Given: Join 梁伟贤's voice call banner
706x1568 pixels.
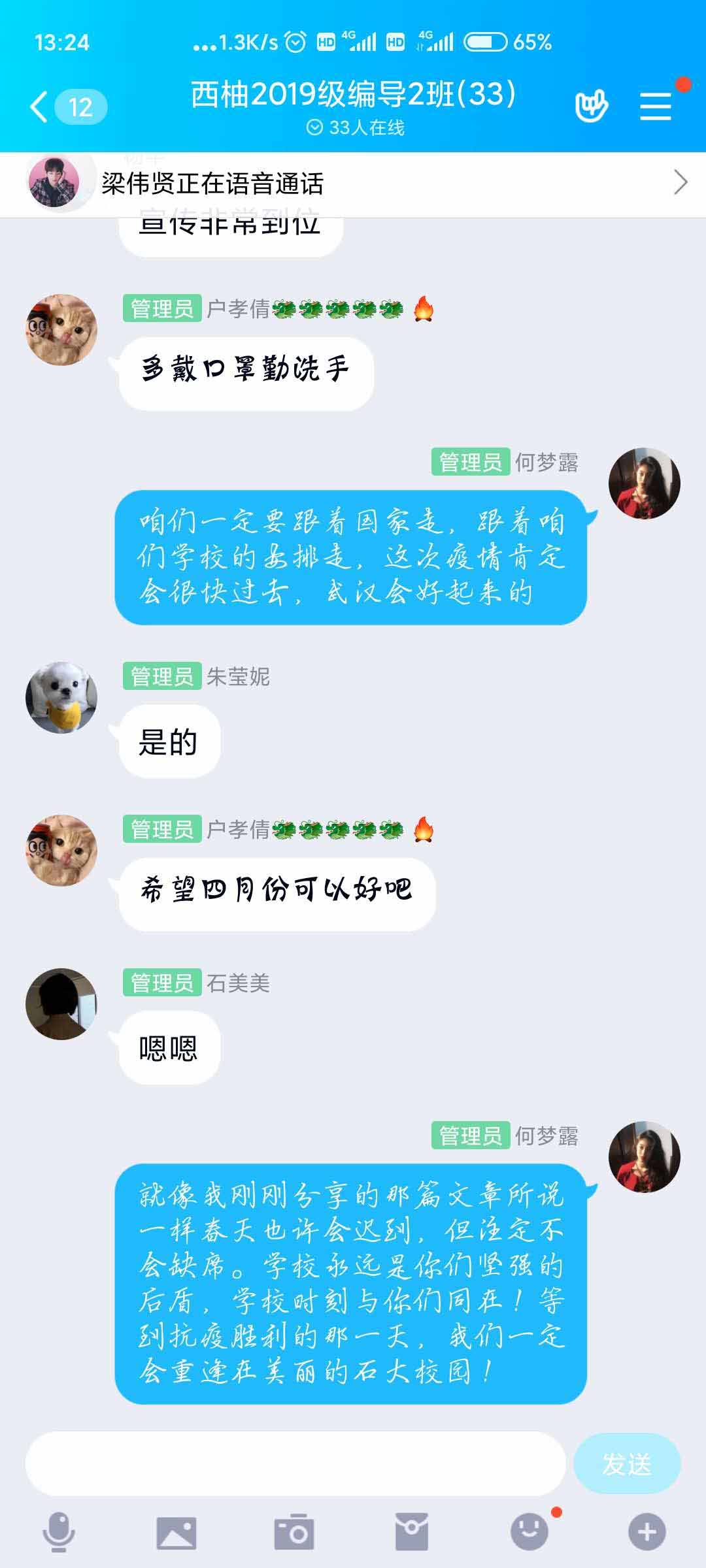Looking at the screenshot, I should point(353,184).
